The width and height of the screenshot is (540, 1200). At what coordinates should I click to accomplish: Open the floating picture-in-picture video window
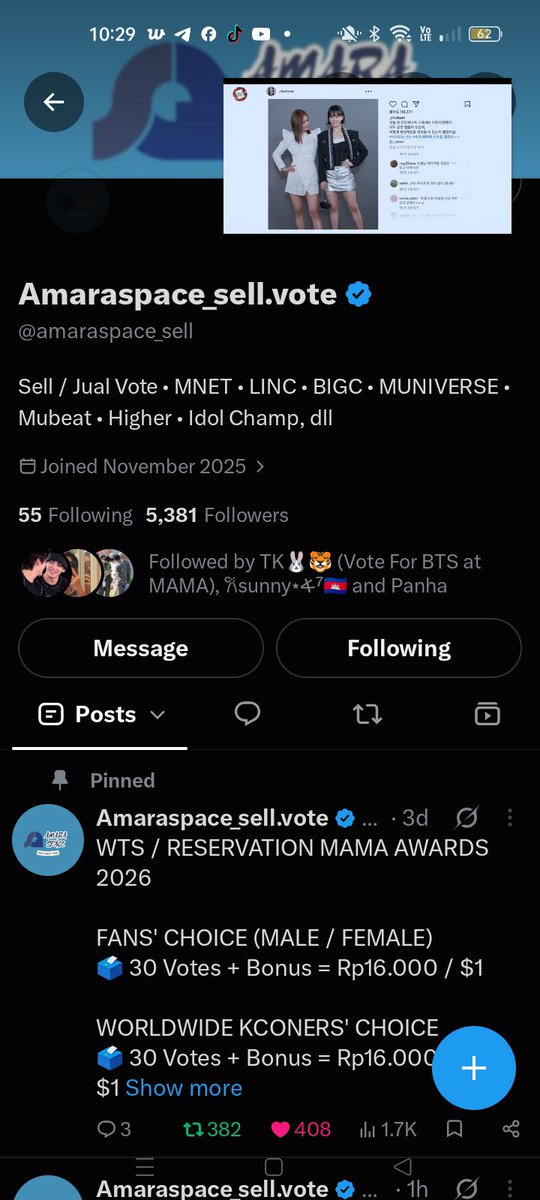[x=367, y=156]
